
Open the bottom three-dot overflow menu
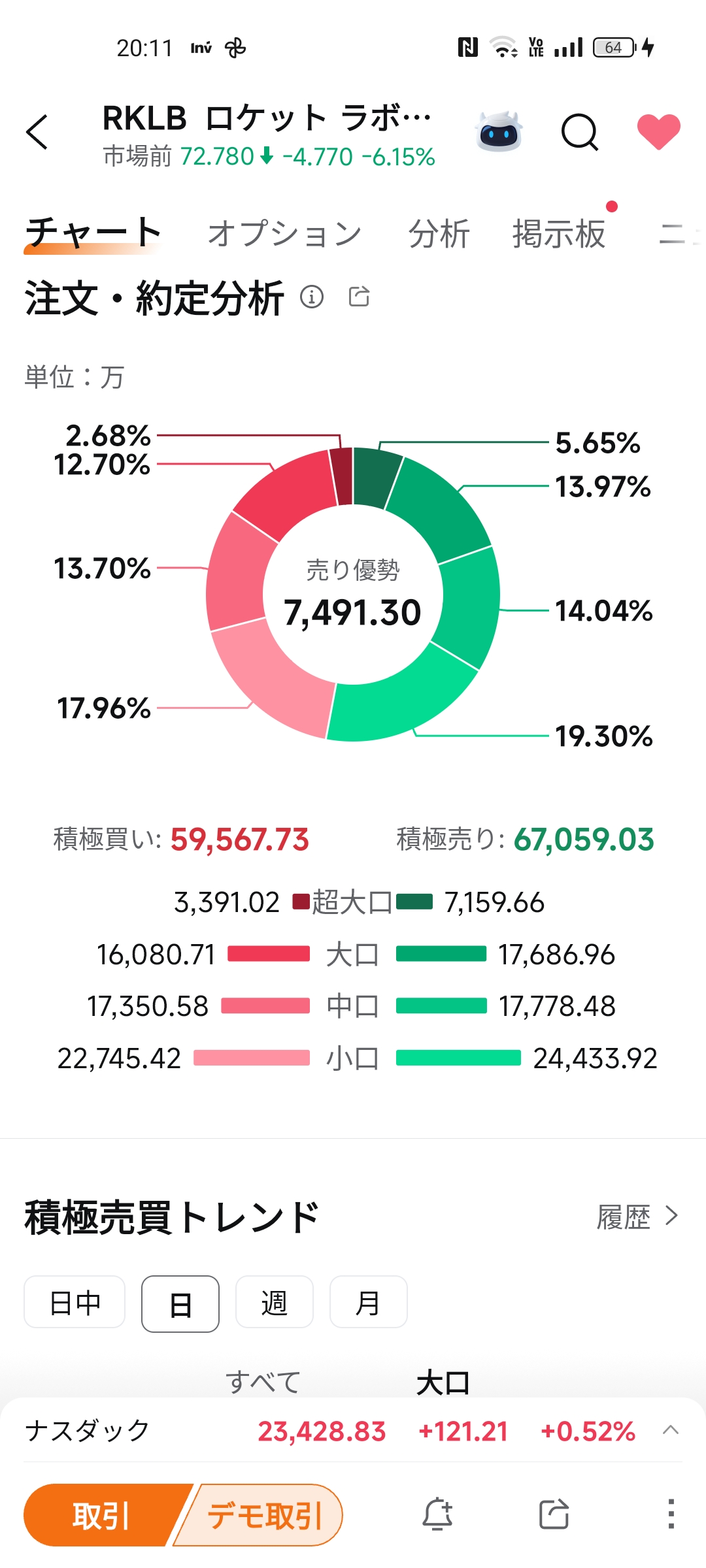(x=671, y=1514)
